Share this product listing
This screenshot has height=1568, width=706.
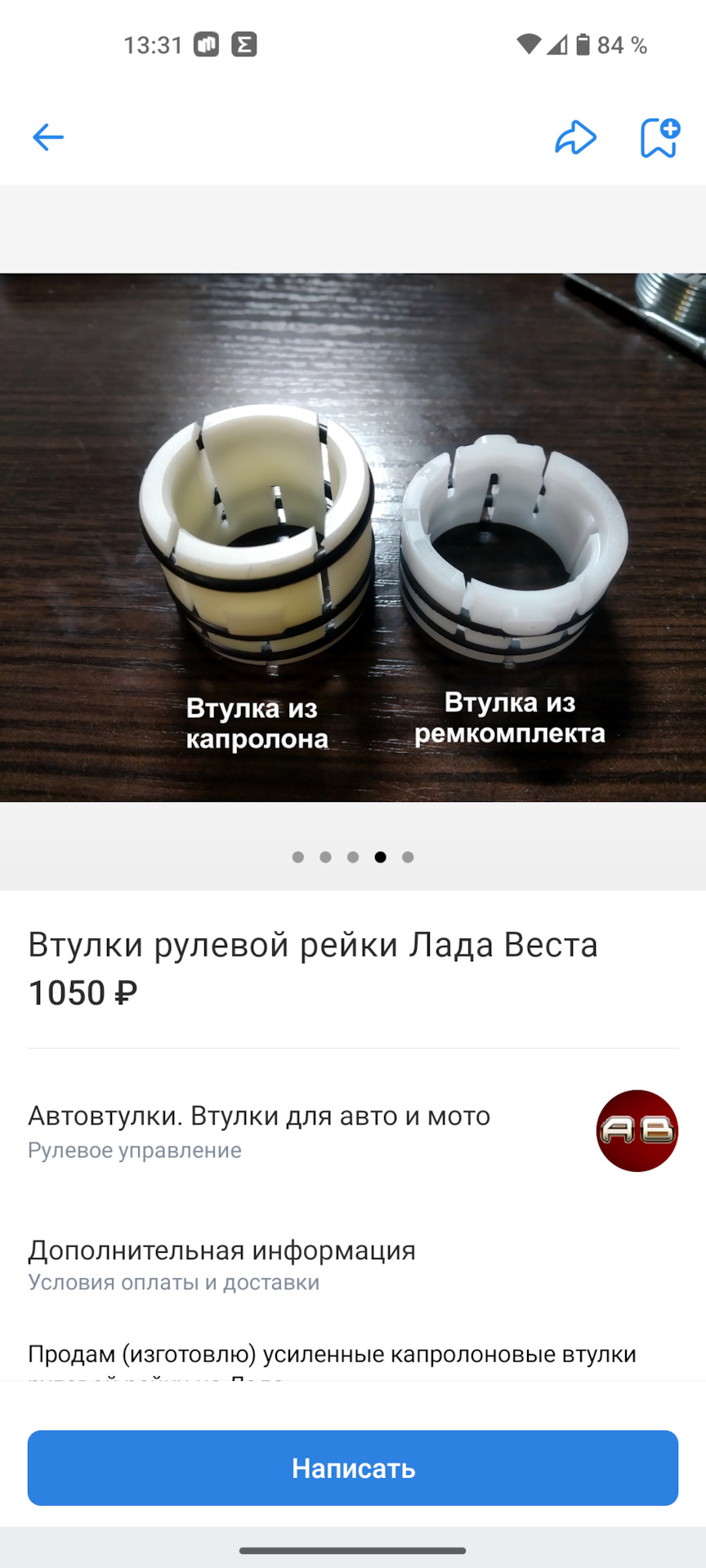click(x=575, y=137)
